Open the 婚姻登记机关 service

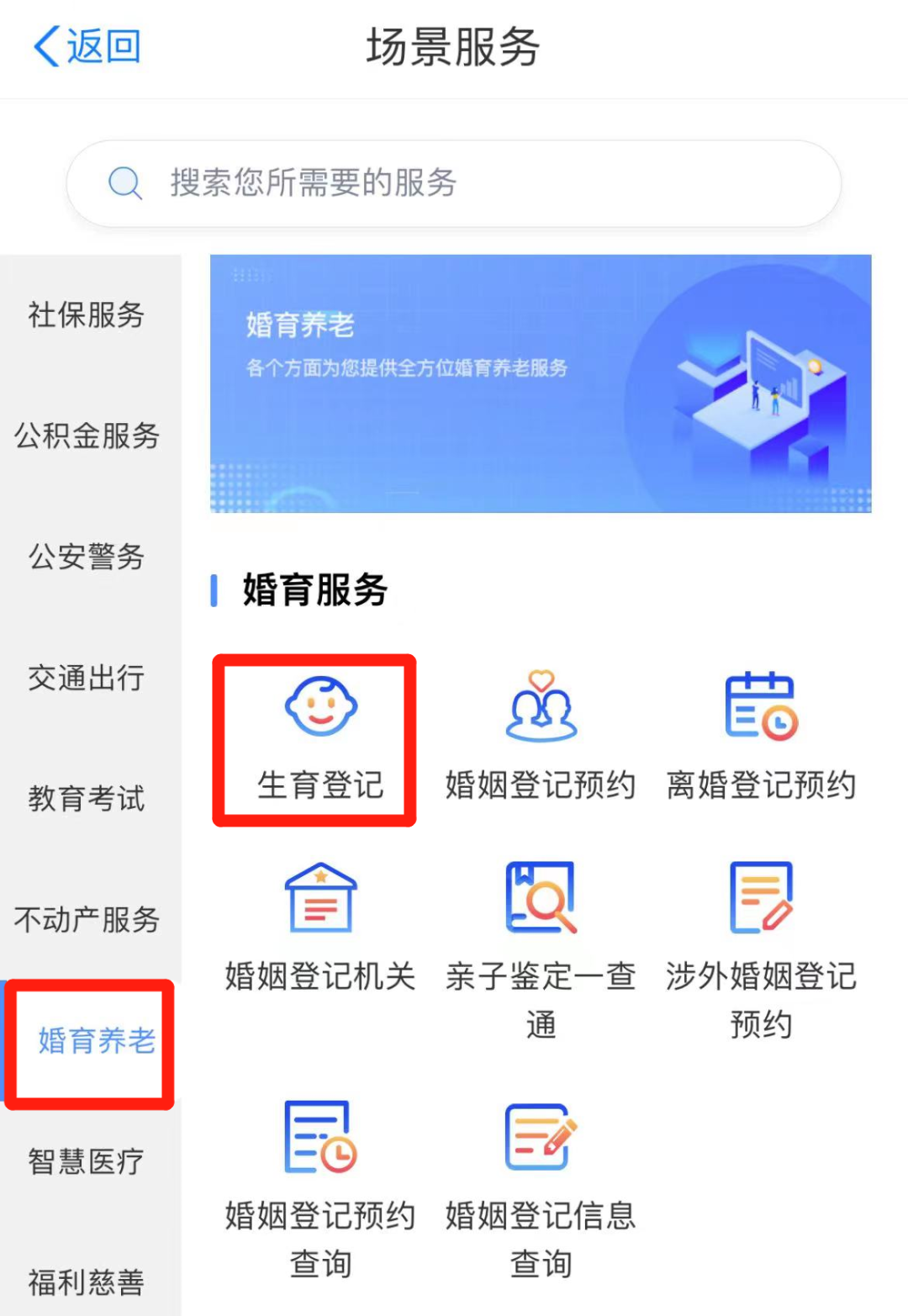(x=320, y=932)
